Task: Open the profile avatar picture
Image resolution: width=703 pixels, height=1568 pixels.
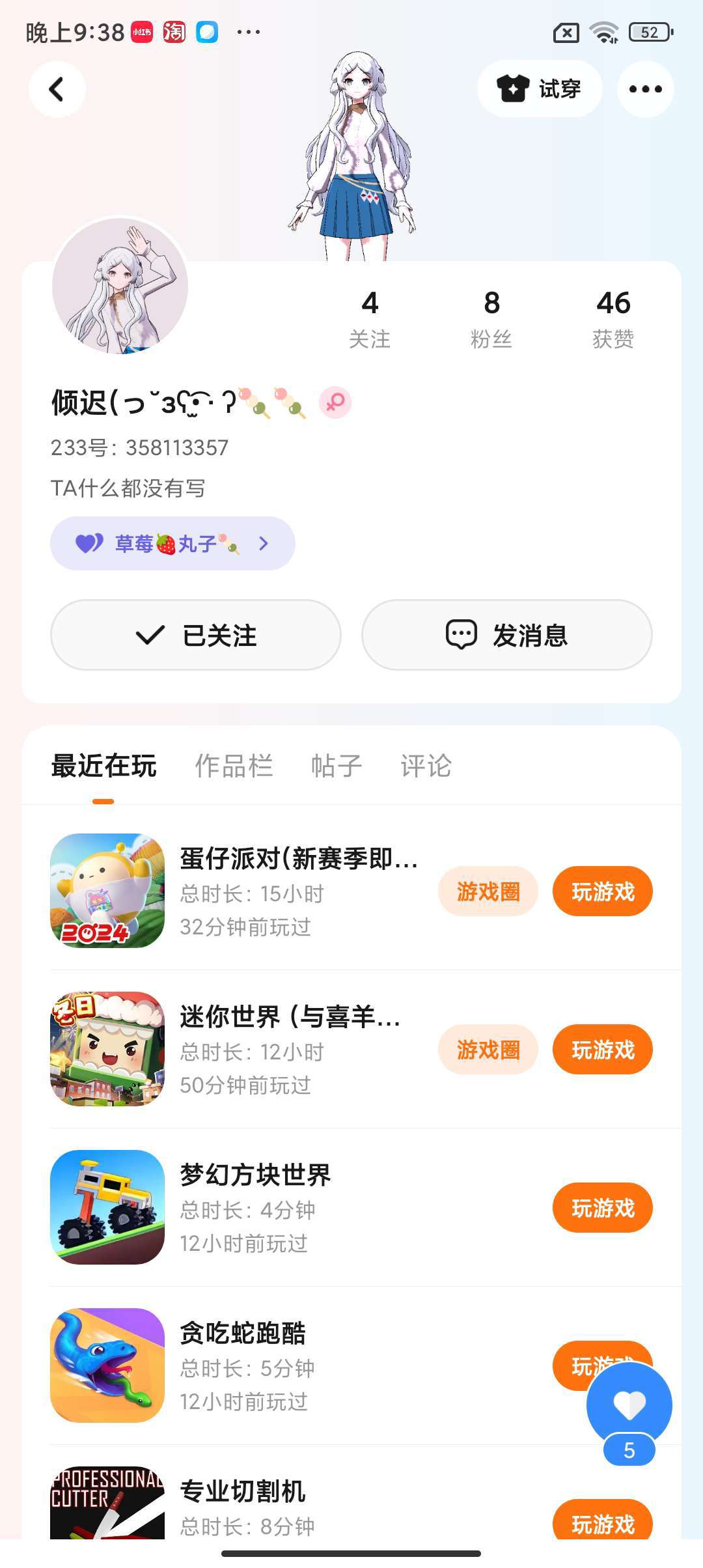Action: click(120, 287)
